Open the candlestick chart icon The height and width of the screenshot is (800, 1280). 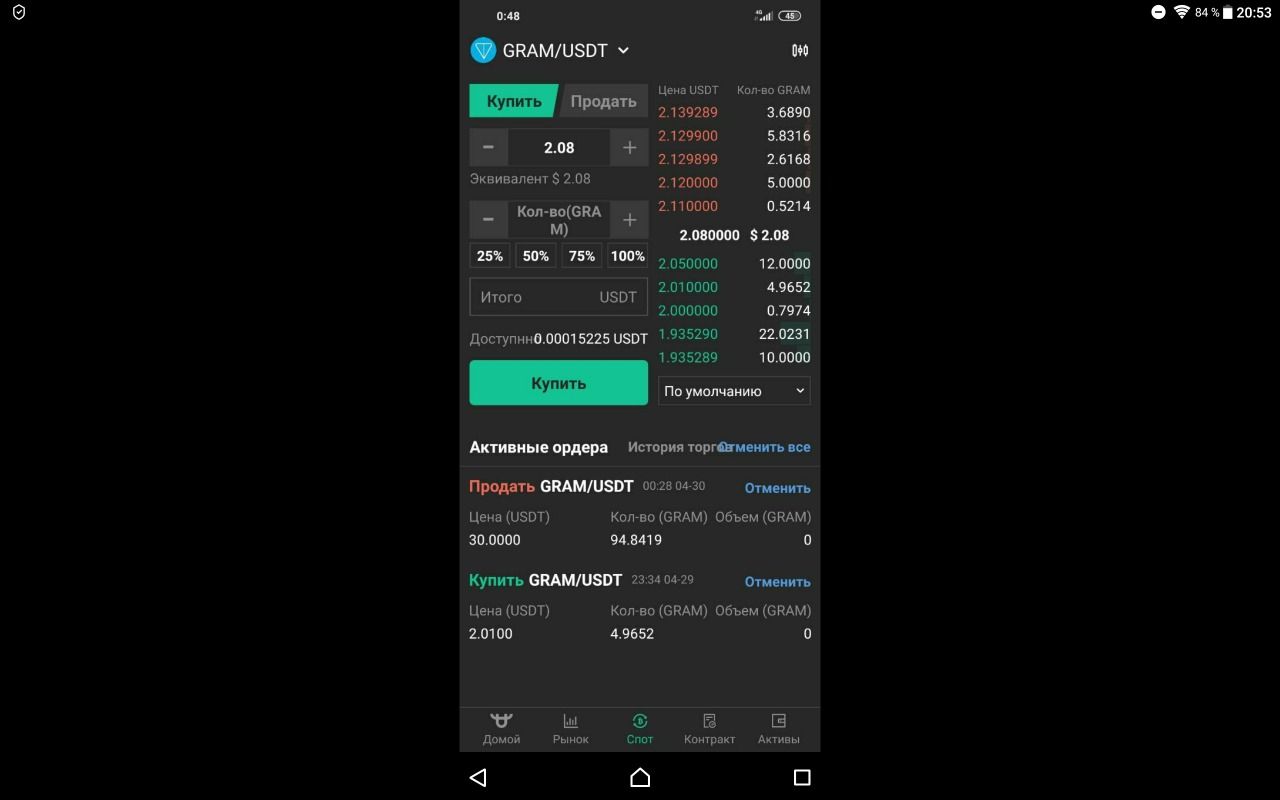[x=800, y=51]
